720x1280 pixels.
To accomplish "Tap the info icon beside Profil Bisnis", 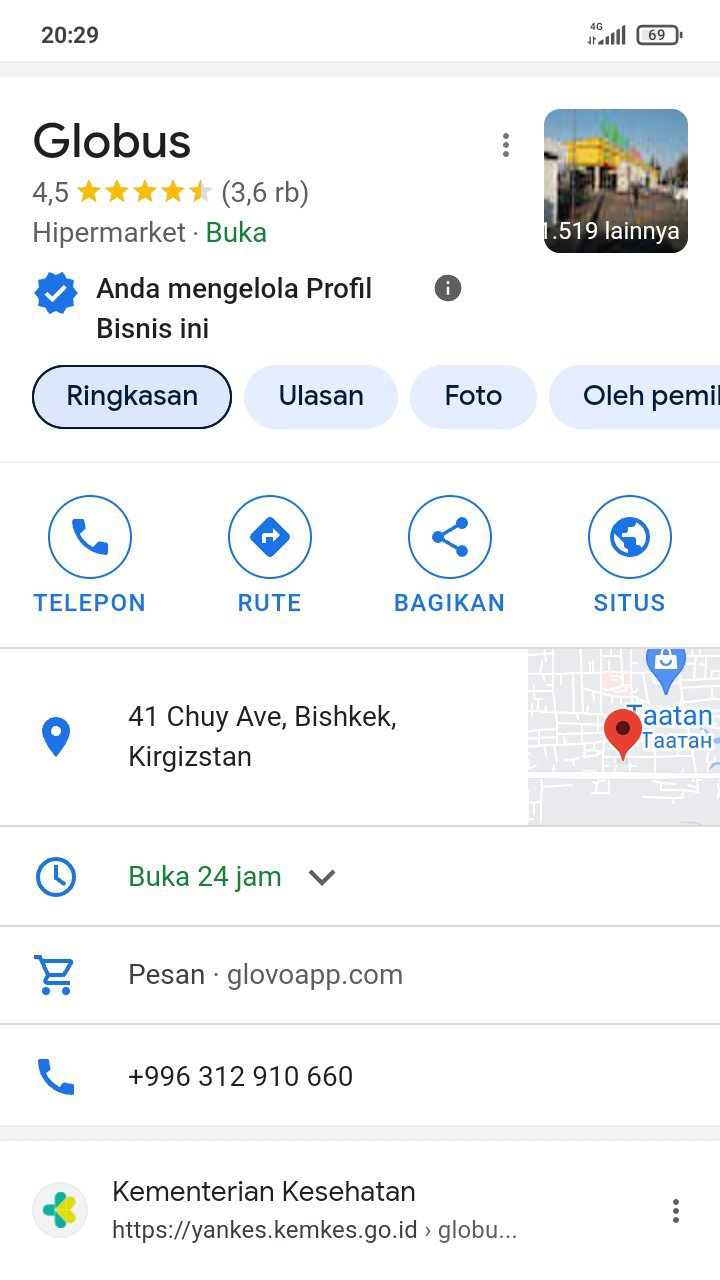I will [448, 289].
